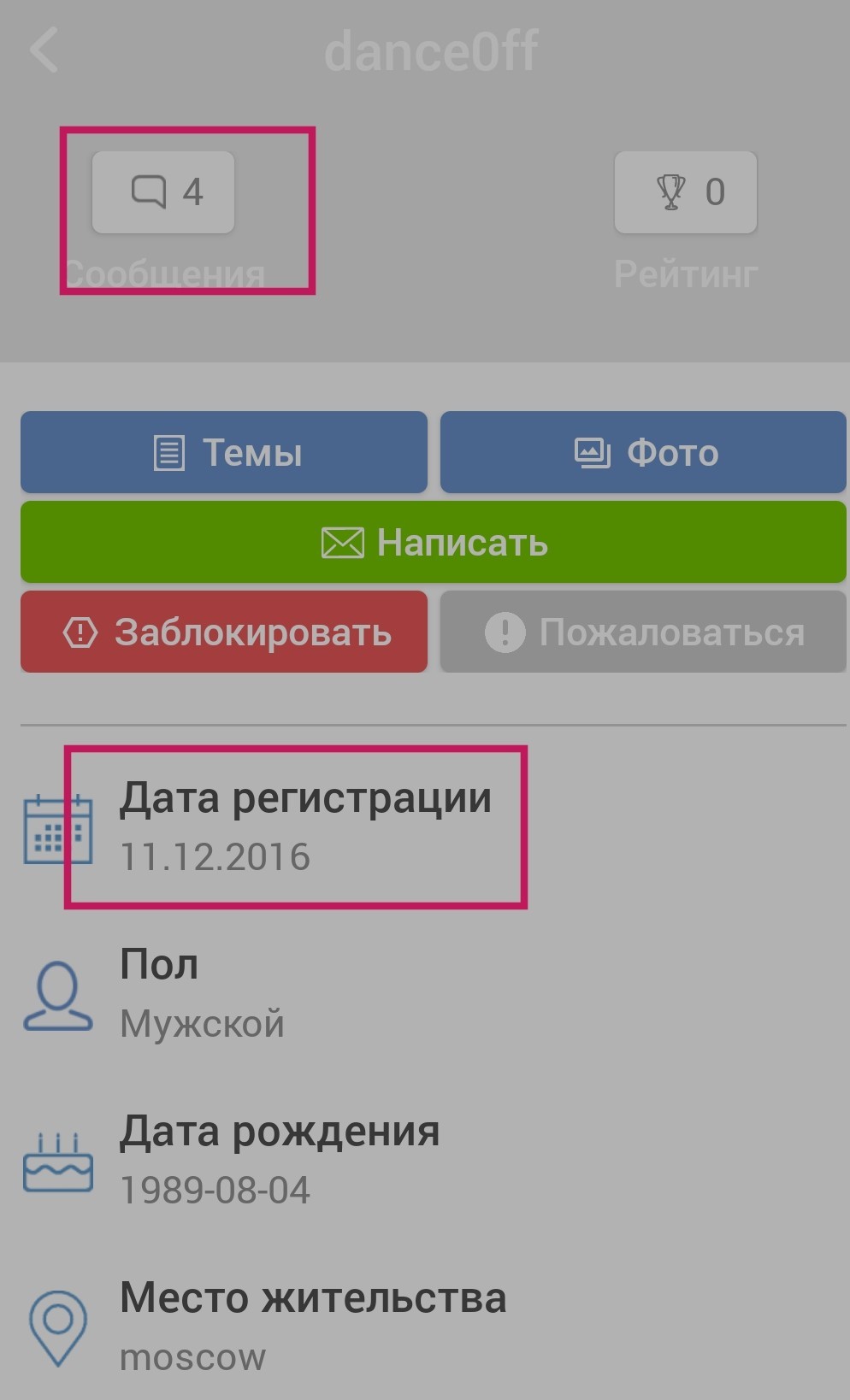The height and width of the screenshot is (1400, 850).
Task: Block the user with Заблокировать
Action: (x=224, y=632)
